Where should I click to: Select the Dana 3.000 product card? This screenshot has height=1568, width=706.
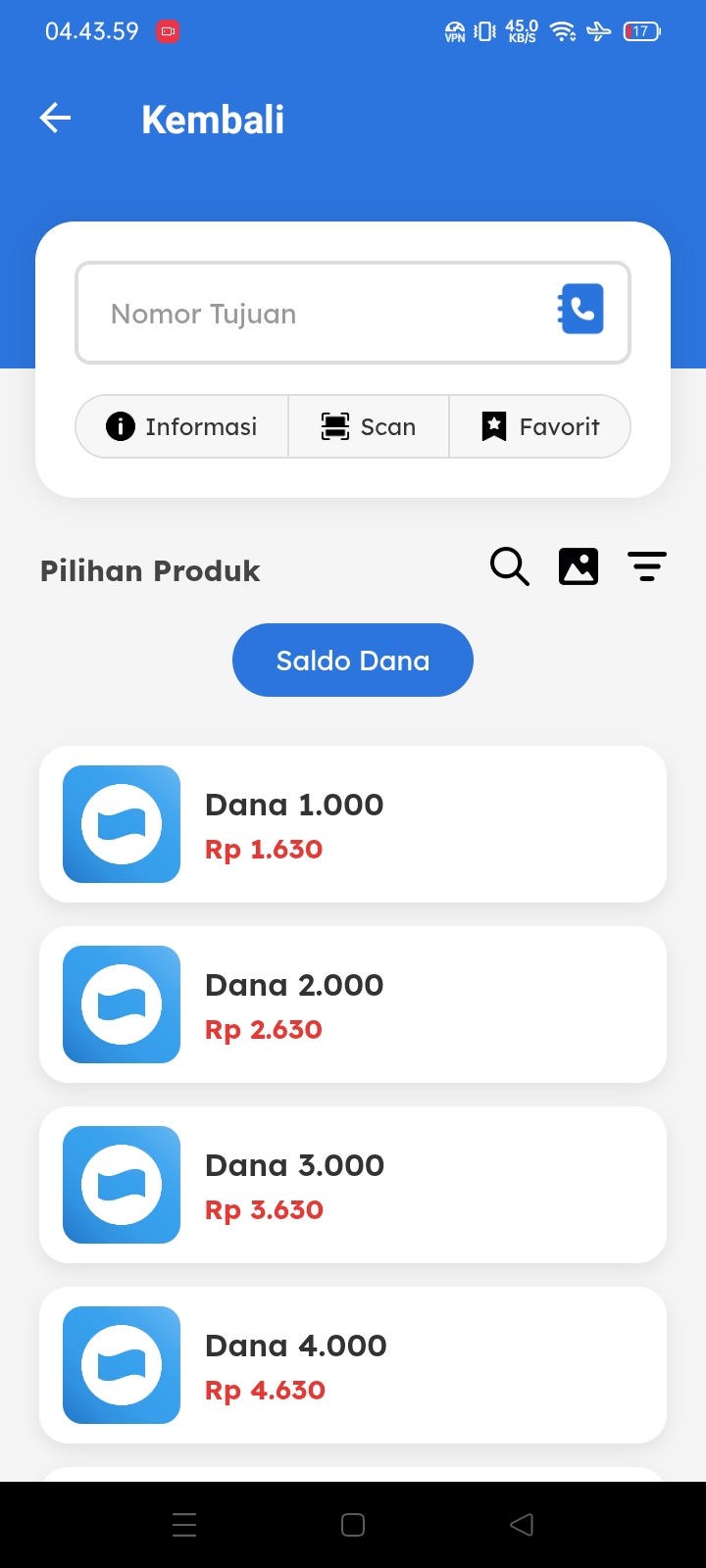click(353, 1185)
